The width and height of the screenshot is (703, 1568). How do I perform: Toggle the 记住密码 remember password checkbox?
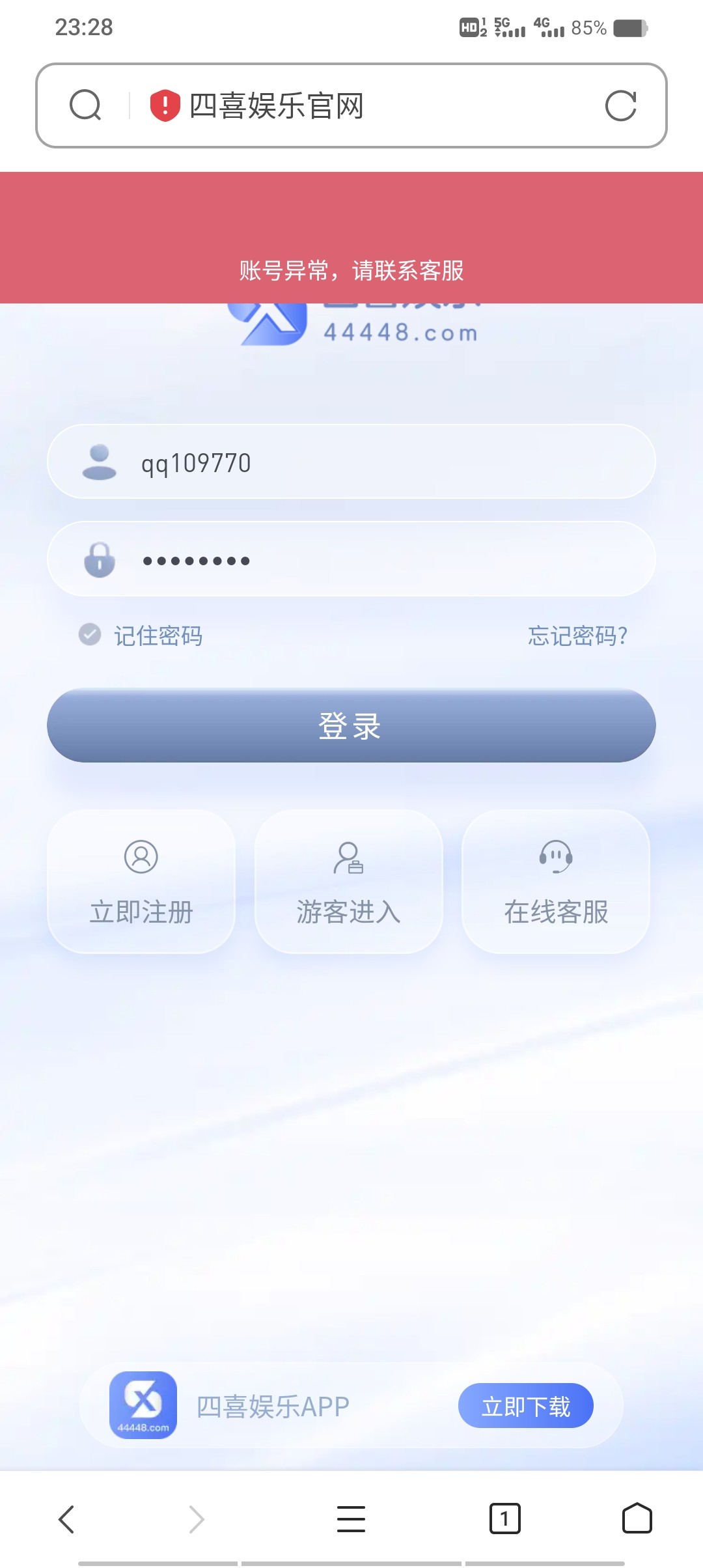tap(89, 634)
